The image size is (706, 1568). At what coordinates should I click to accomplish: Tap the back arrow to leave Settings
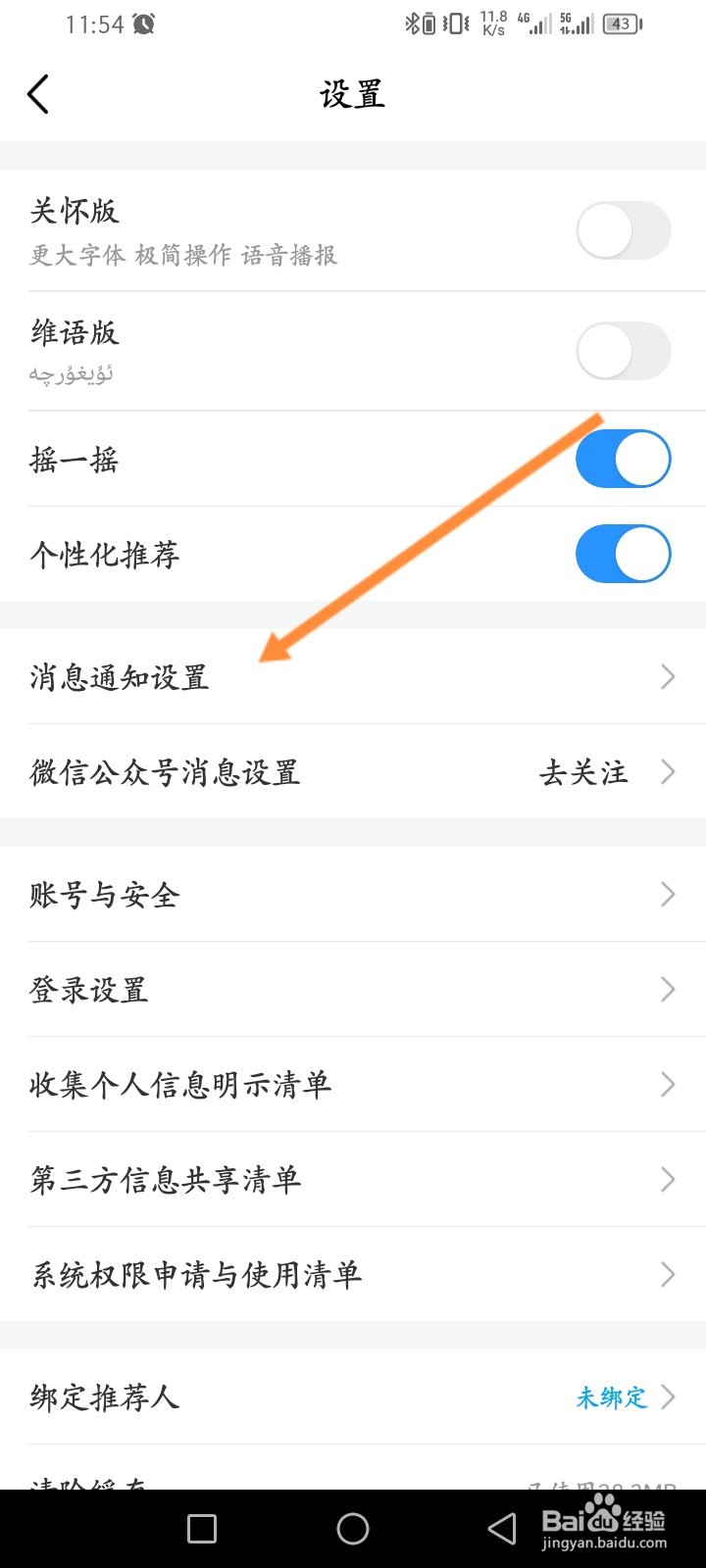[x=39, y=93]
